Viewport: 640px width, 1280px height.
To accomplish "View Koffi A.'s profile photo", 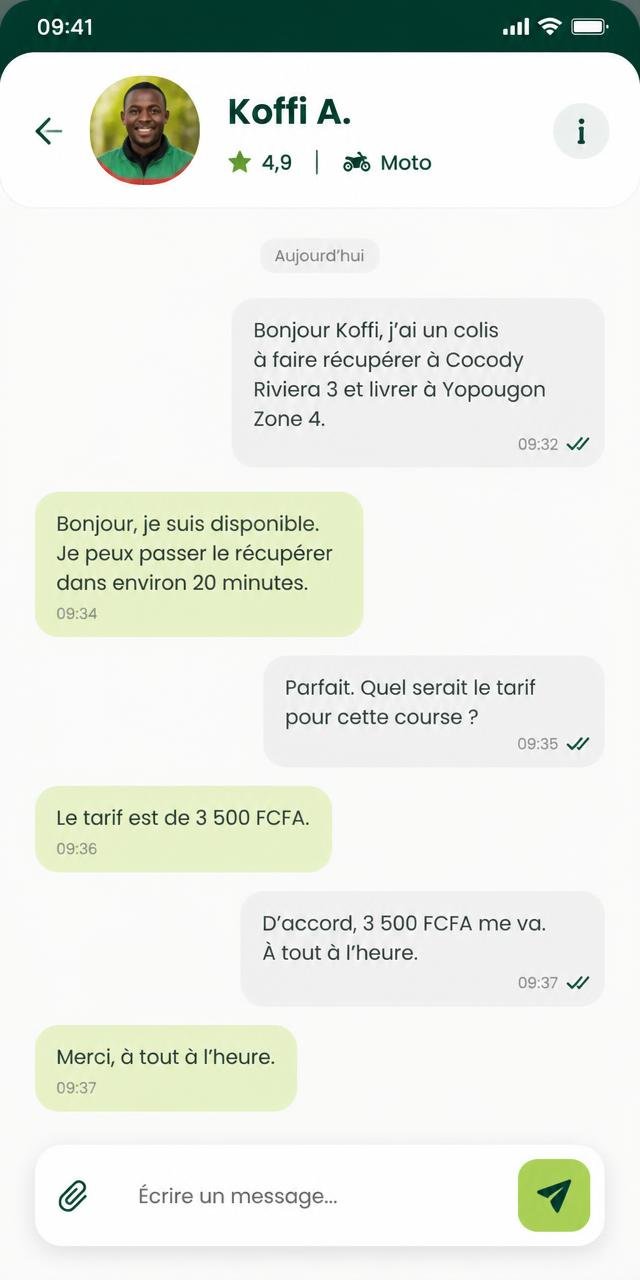I will pos(145,130).
